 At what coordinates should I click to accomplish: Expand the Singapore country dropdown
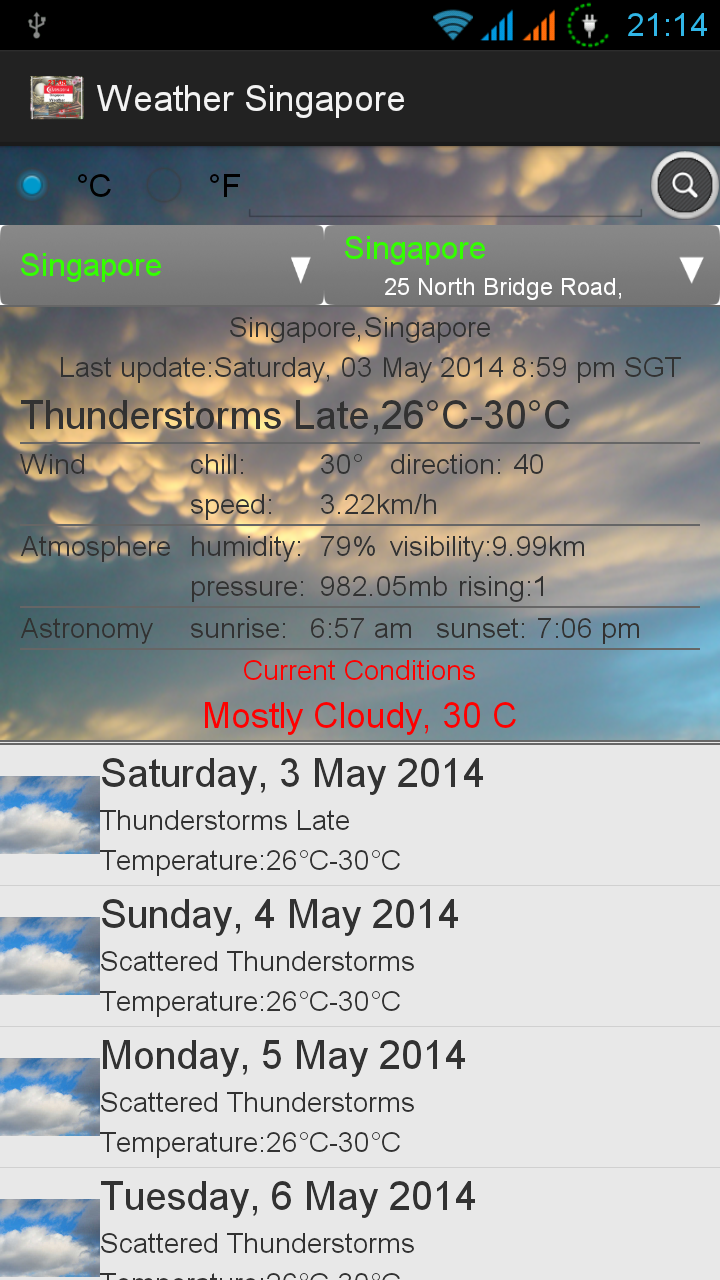162,266
